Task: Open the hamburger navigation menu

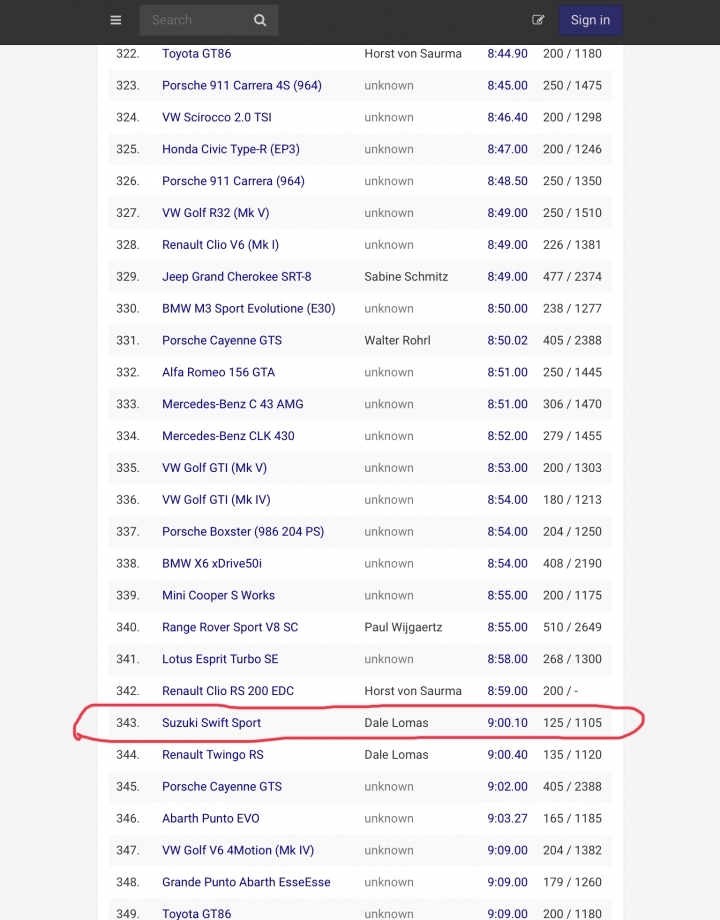Action: click(x=116, y=20)
